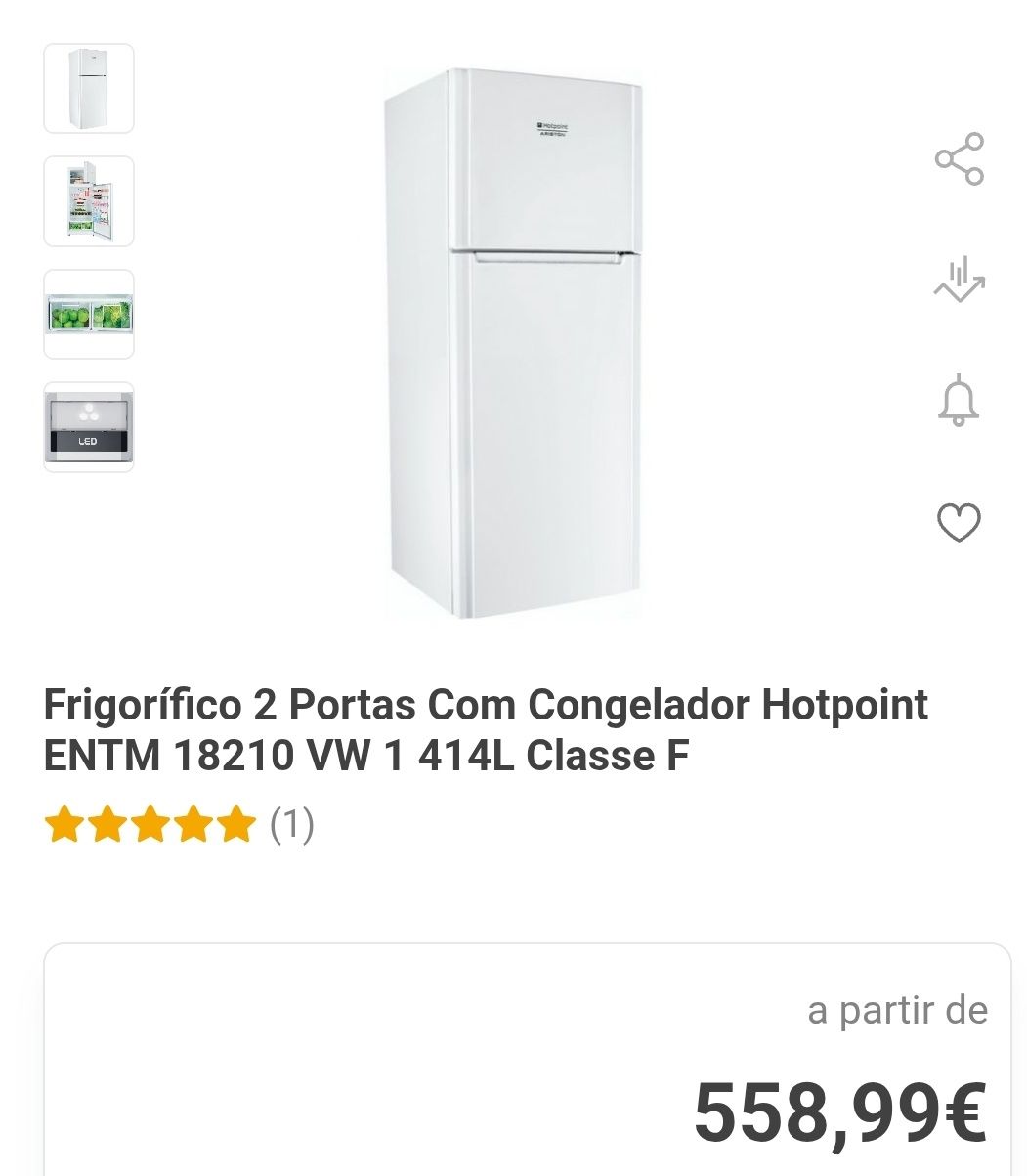Image resolution: width=1027 pixels, height=1176 pixels.
Task: Show the vegetable drawer thumbnail
Action: (x=89, y=314)
